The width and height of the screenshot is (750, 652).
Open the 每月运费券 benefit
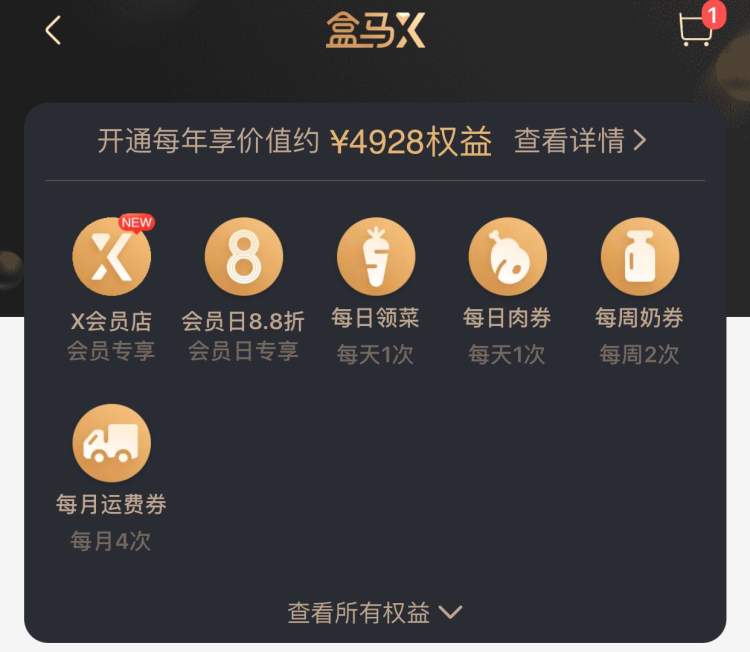coord(111,445)
